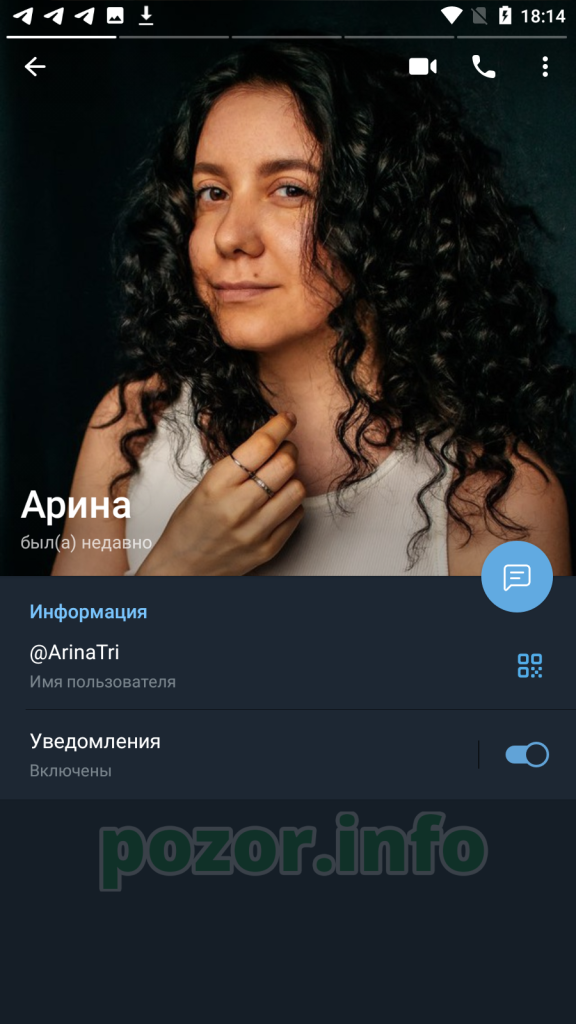Start a video call with Арина
The image size is (576, 1024).
(423, 67)
